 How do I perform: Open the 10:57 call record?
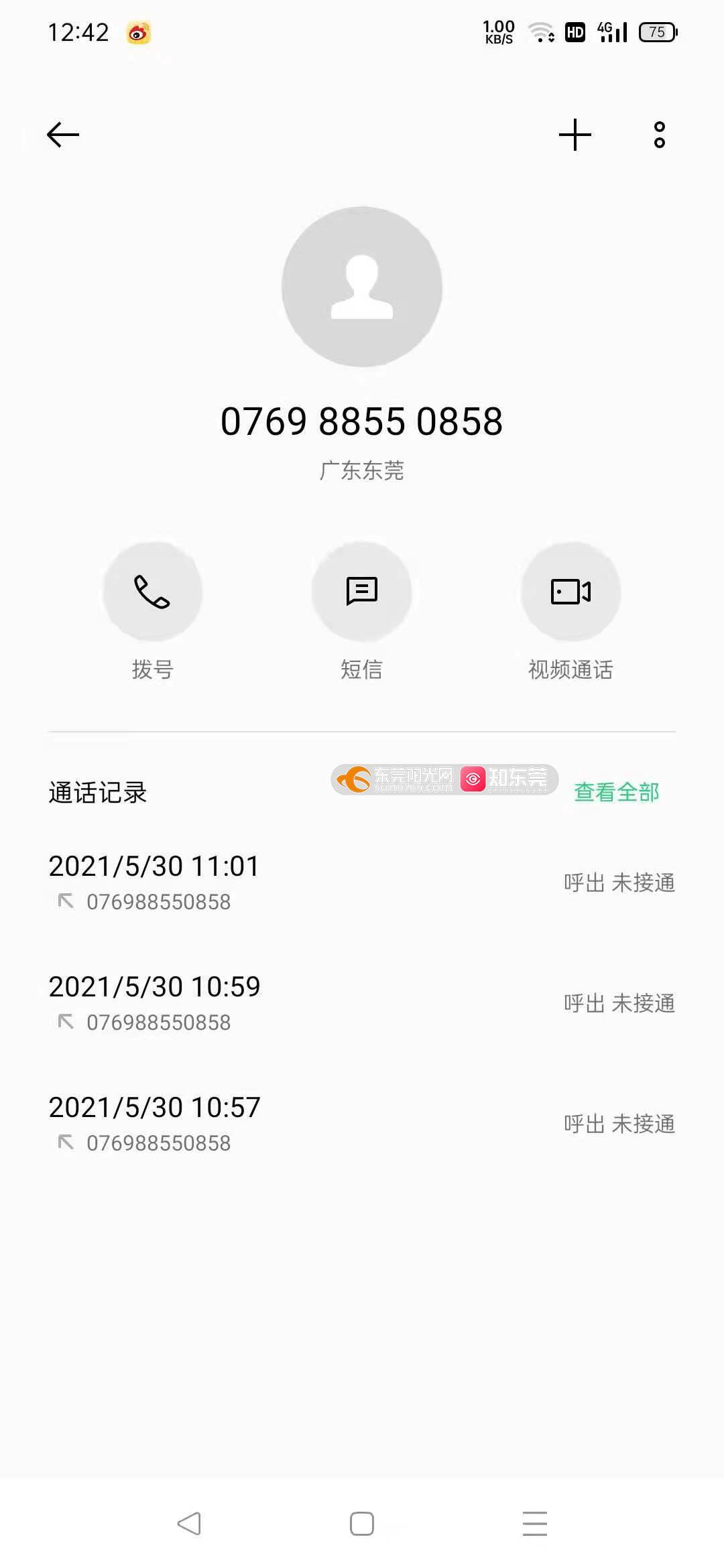(x=362, y=1124)
